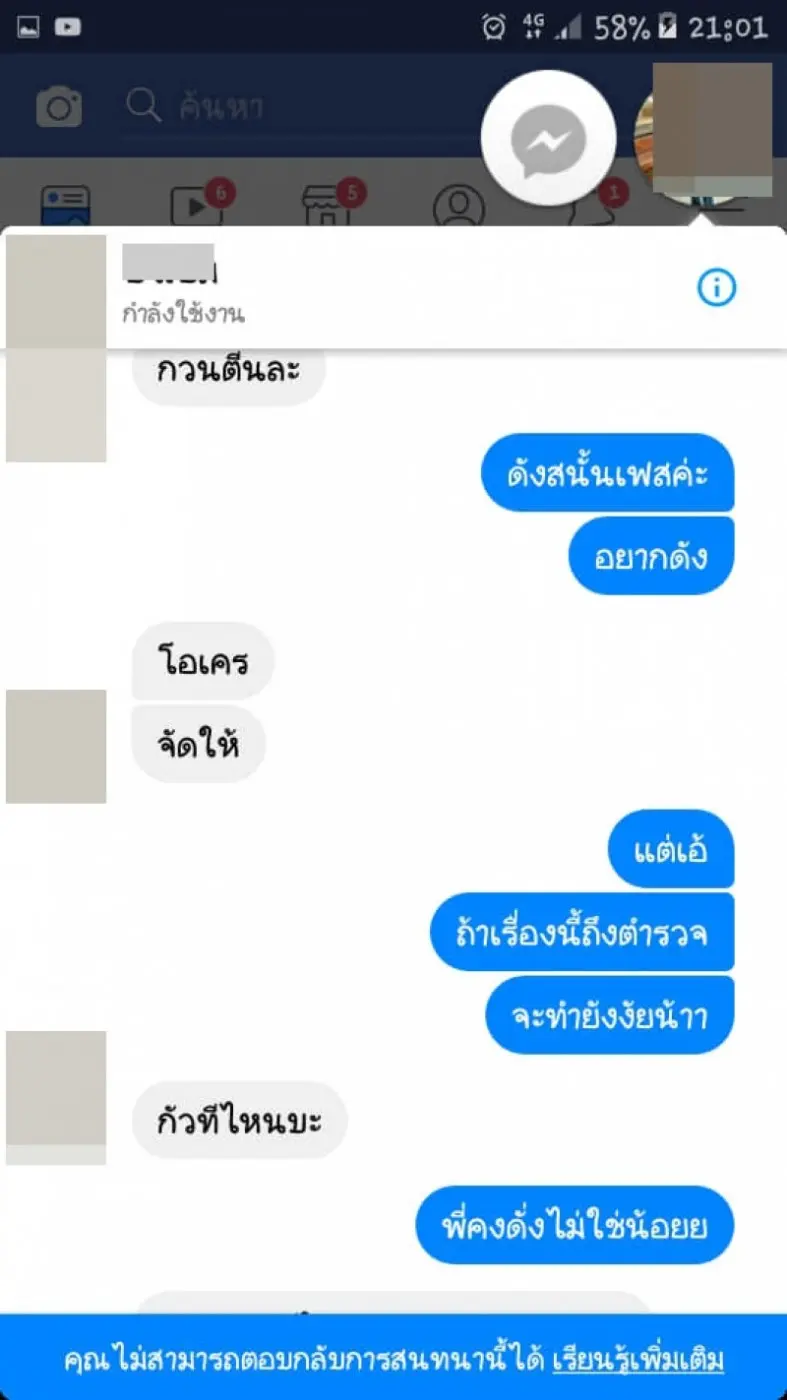Tap the Messenger chat head bubble
This screenshot has width=787, height=1400.
coord(548,139)
